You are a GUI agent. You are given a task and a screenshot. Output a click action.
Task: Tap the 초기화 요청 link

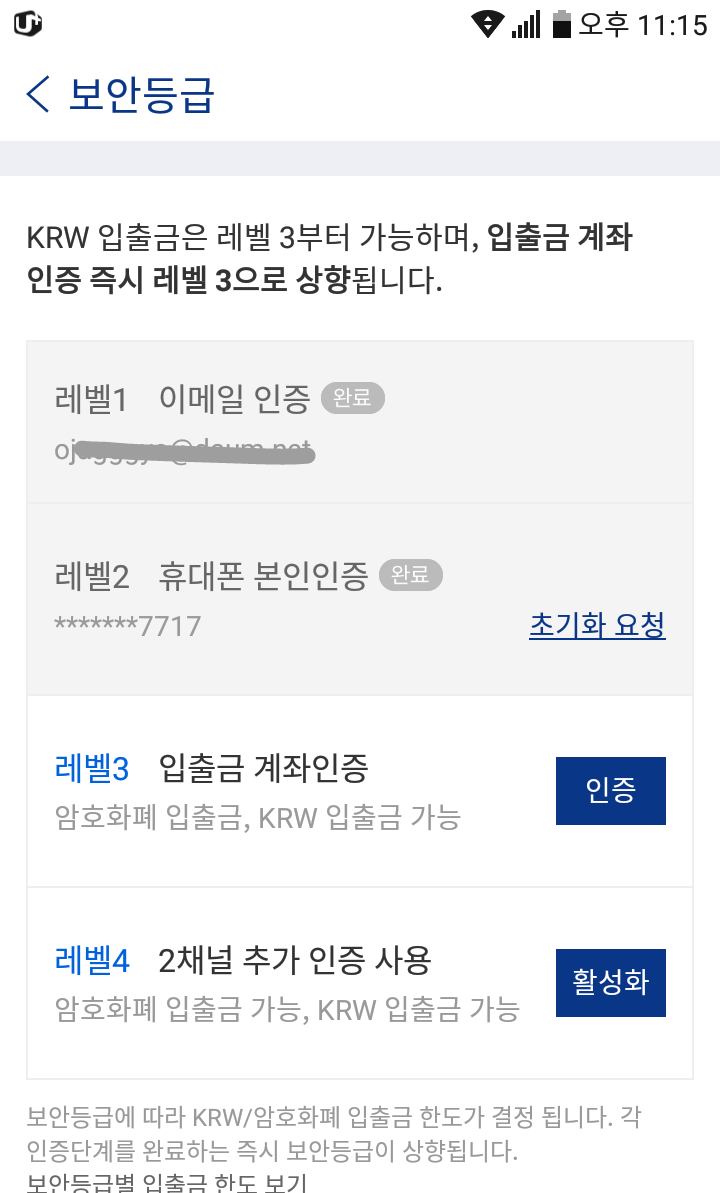[x=597, y=626]
